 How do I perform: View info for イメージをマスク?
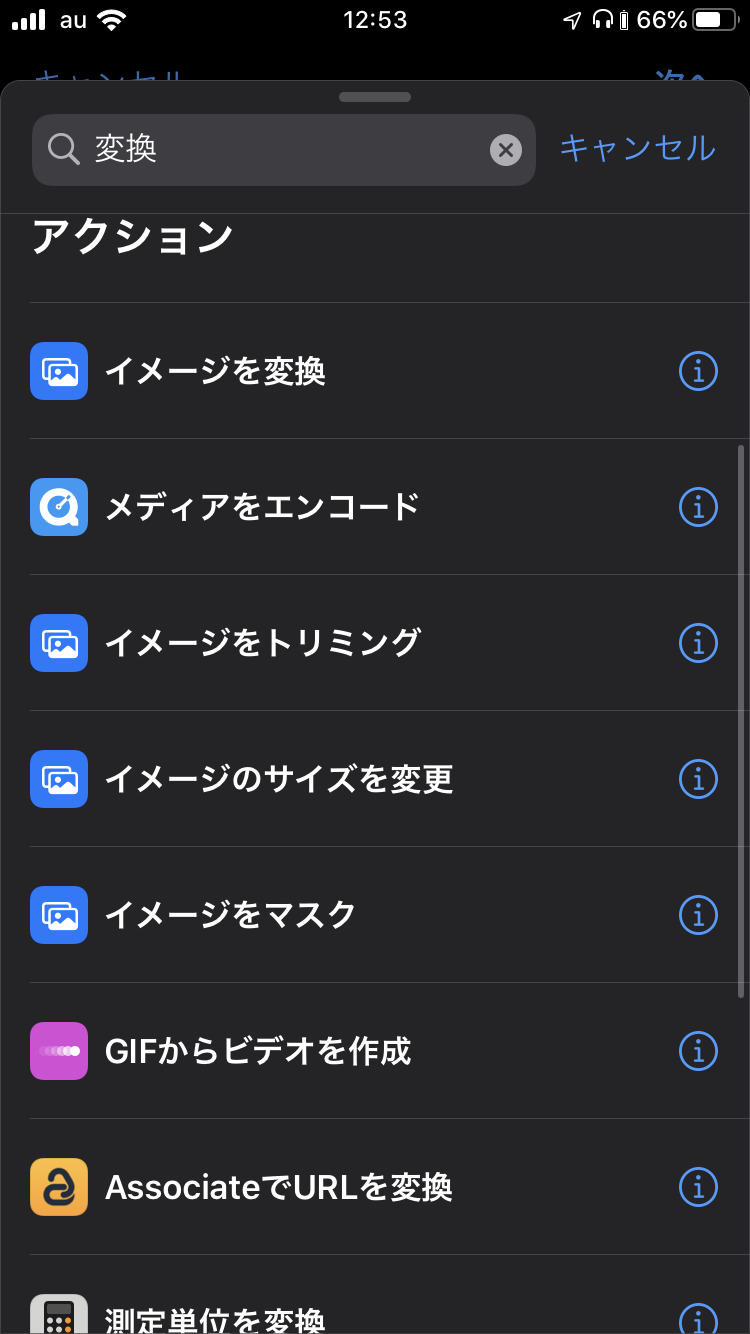(698, 915)
